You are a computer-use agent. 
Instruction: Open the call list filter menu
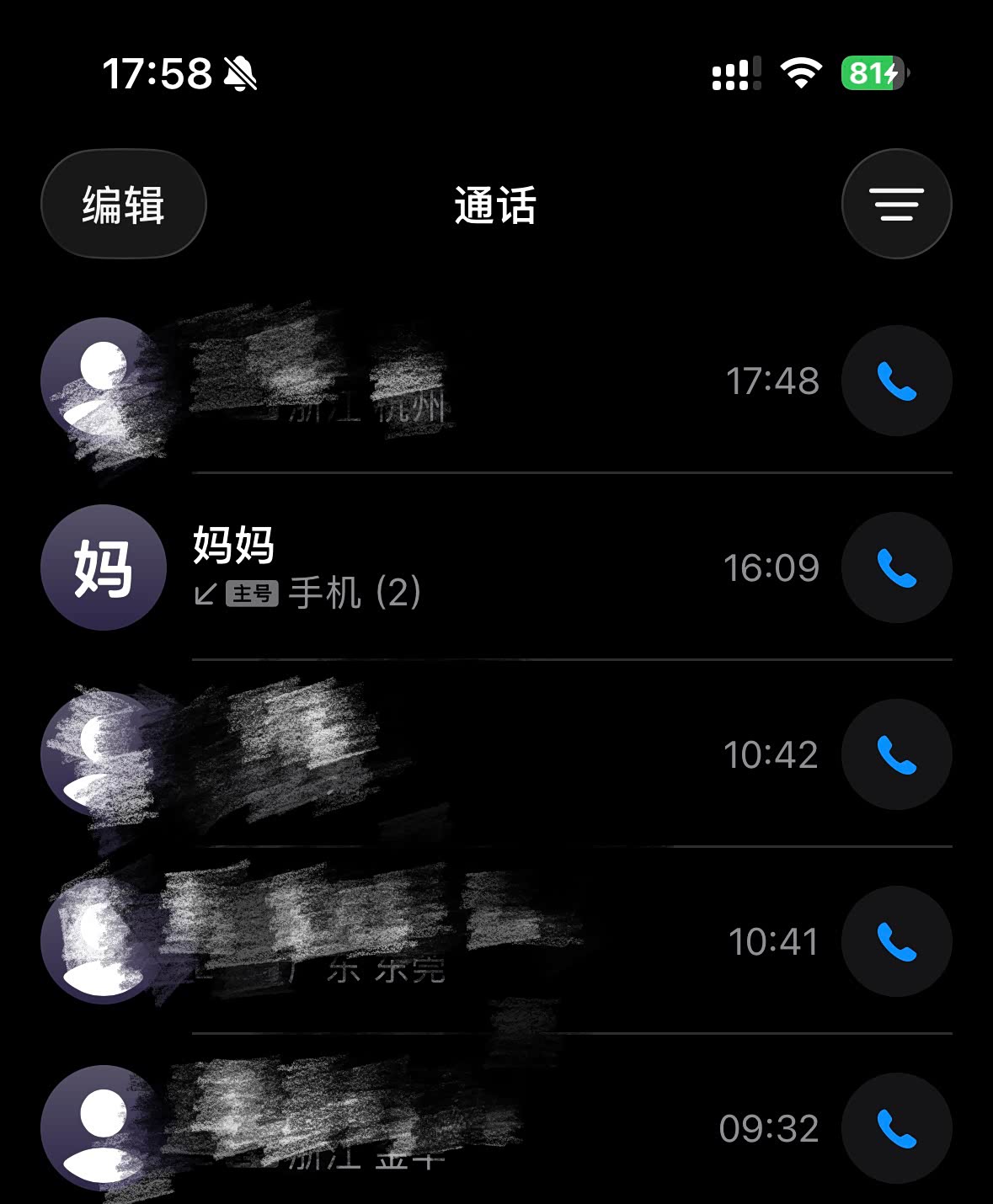coord(897,205)
